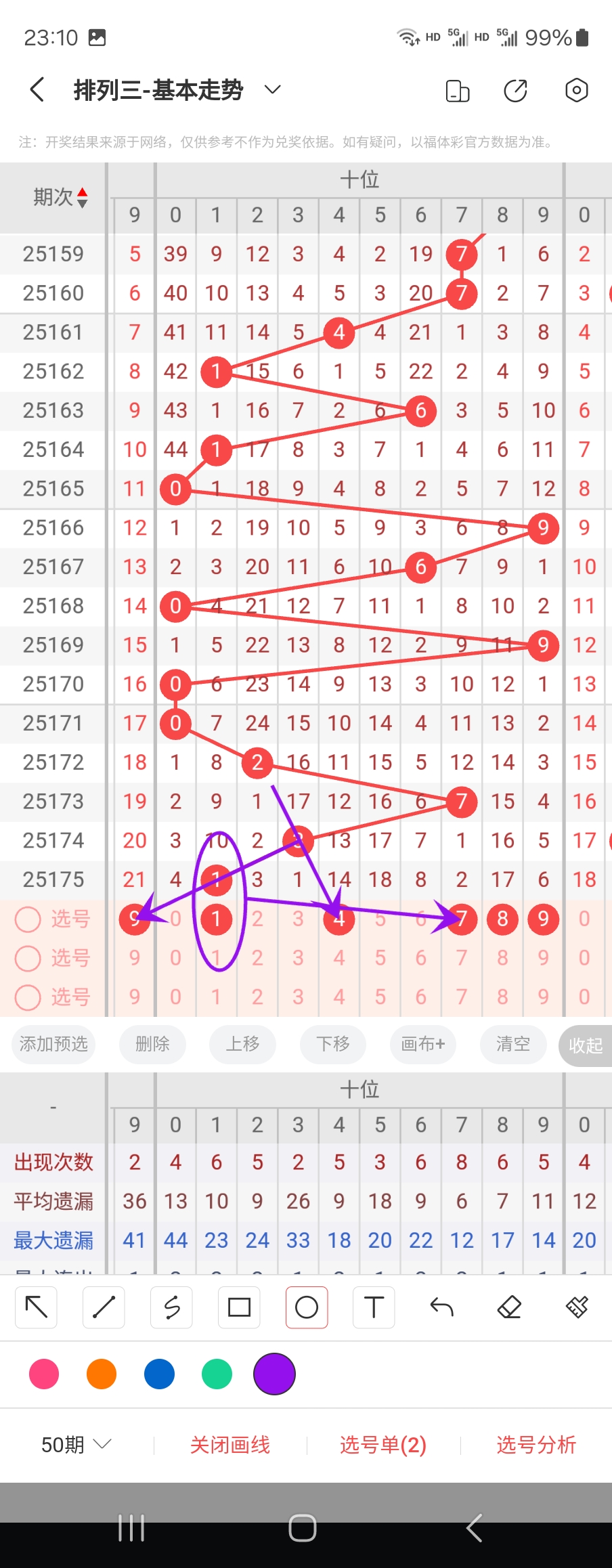Move the selection up with 上移

(x=242, y=1044)
